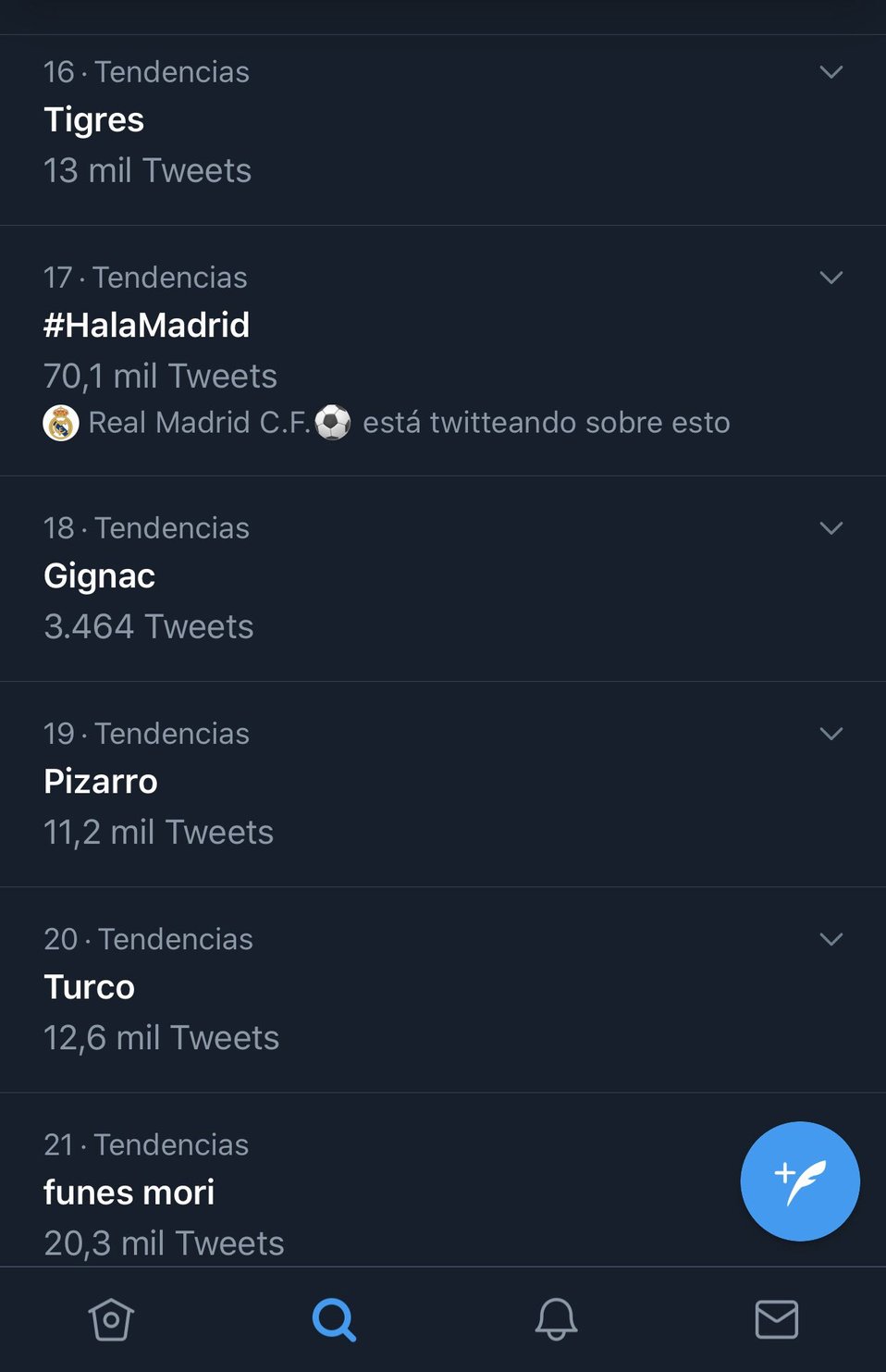Go to the Home tab
Screen dimensions: 886x1372
coord(111,1319)
